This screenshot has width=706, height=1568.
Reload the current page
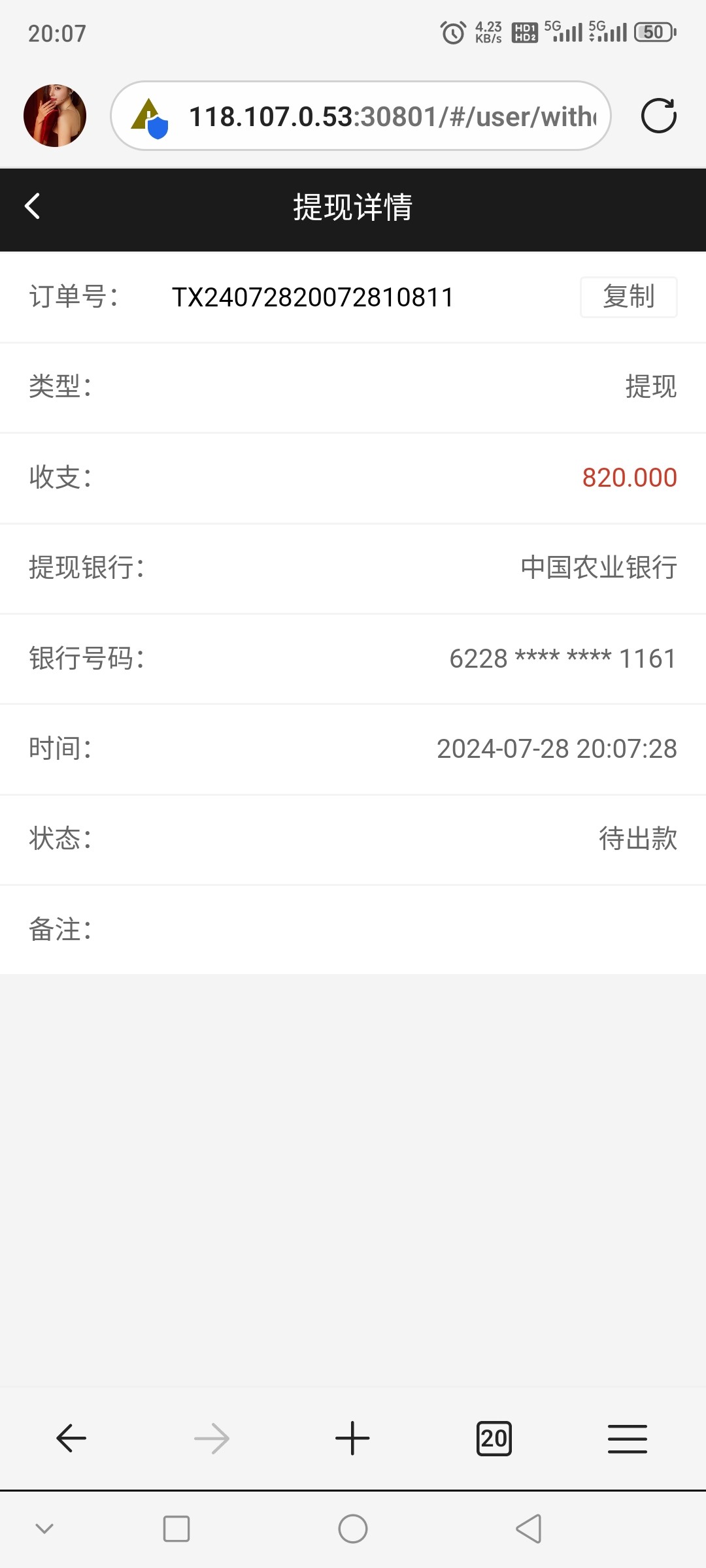(659, 116)
